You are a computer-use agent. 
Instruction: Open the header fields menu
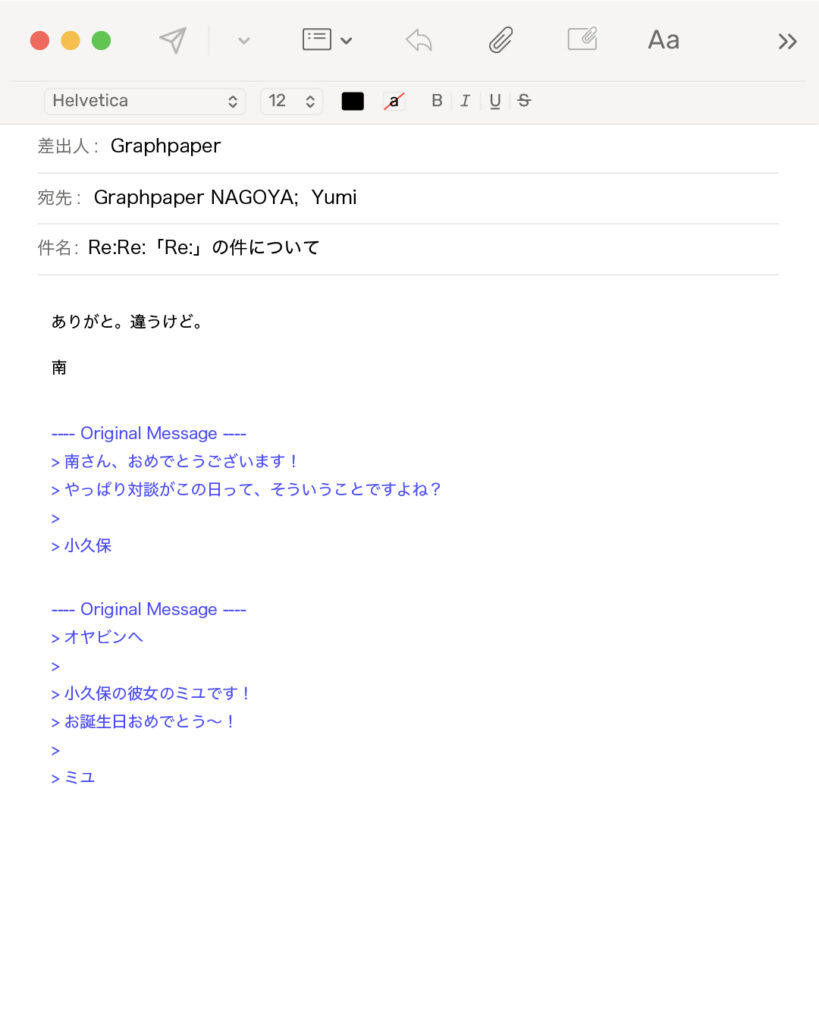(327, 40)
